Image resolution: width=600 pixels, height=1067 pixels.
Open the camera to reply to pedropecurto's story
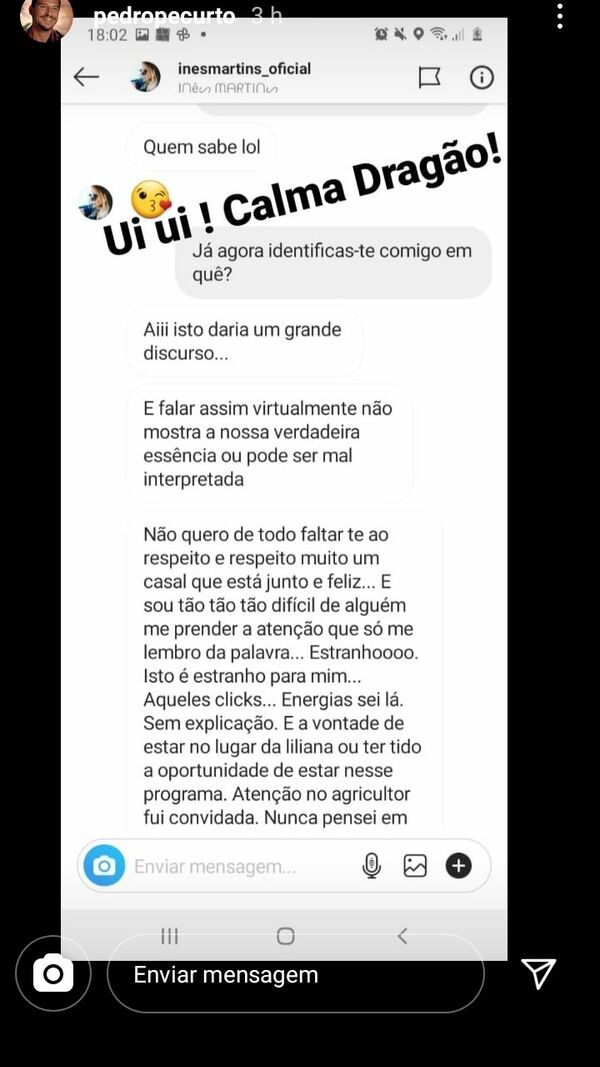(53, 972)
